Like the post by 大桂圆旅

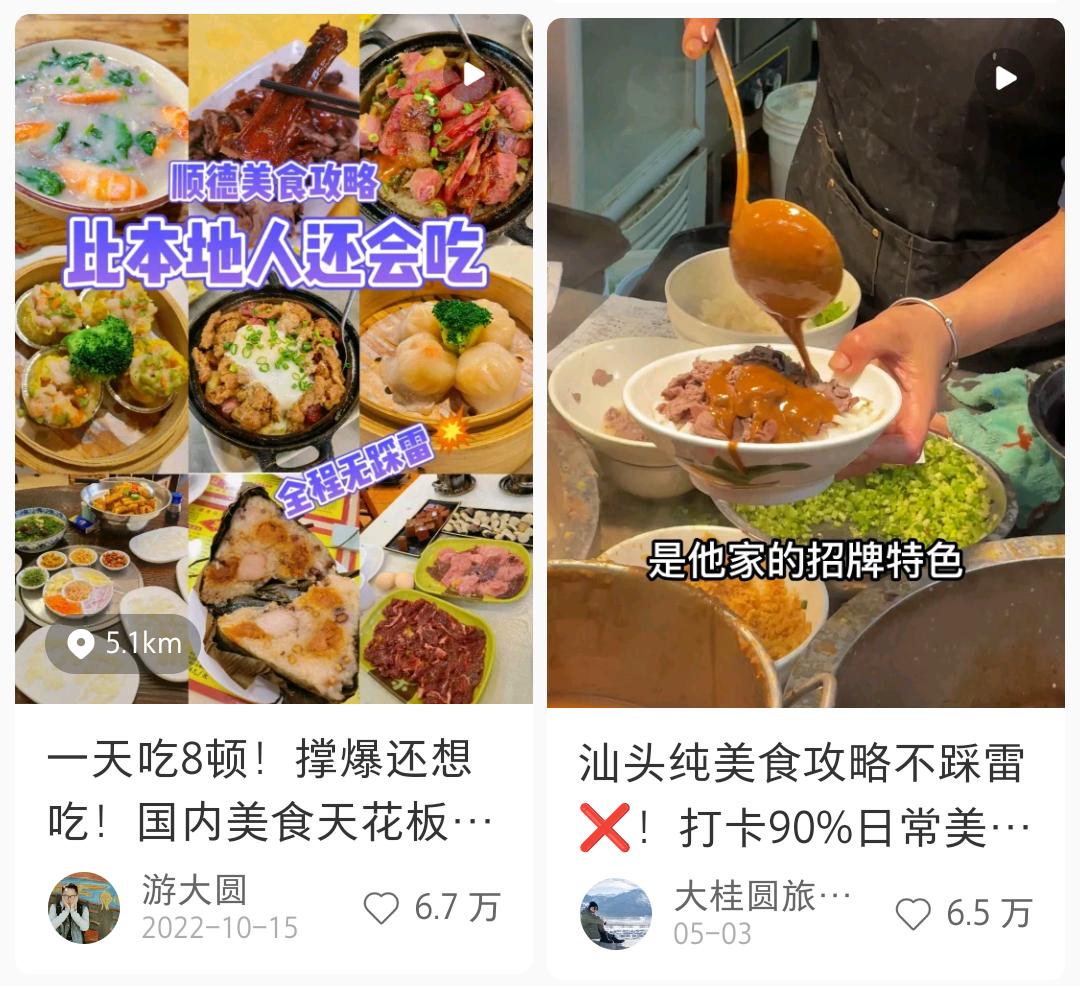click(912, 913)
